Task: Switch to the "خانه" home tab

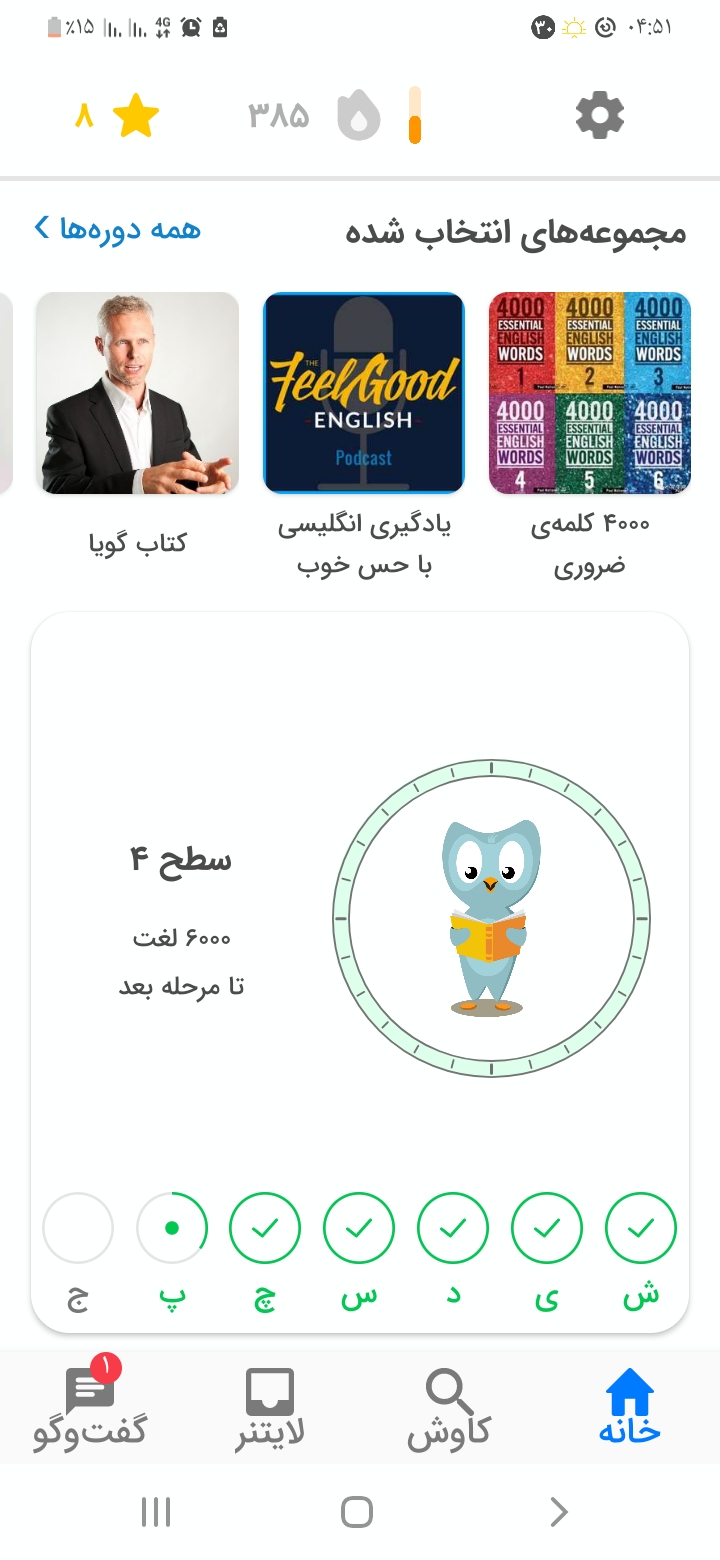Action: [x=630, y=1407]
